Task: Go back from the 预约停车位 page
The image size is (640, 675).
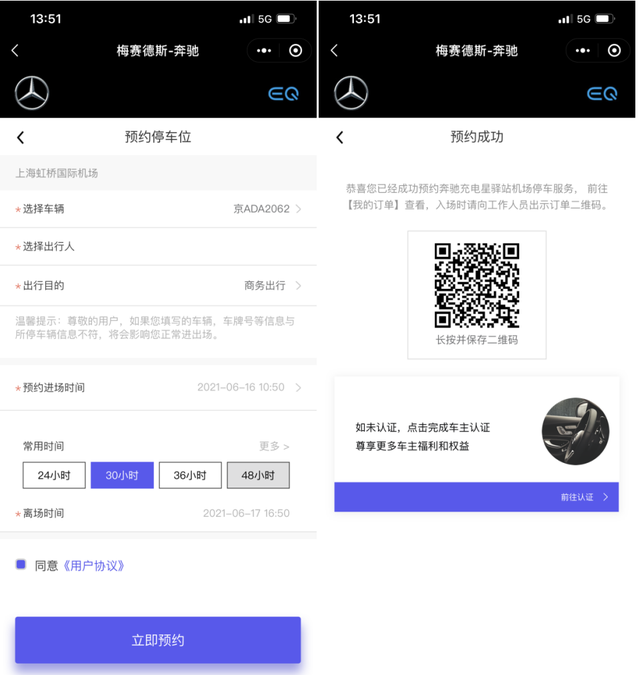Action: 21,137
